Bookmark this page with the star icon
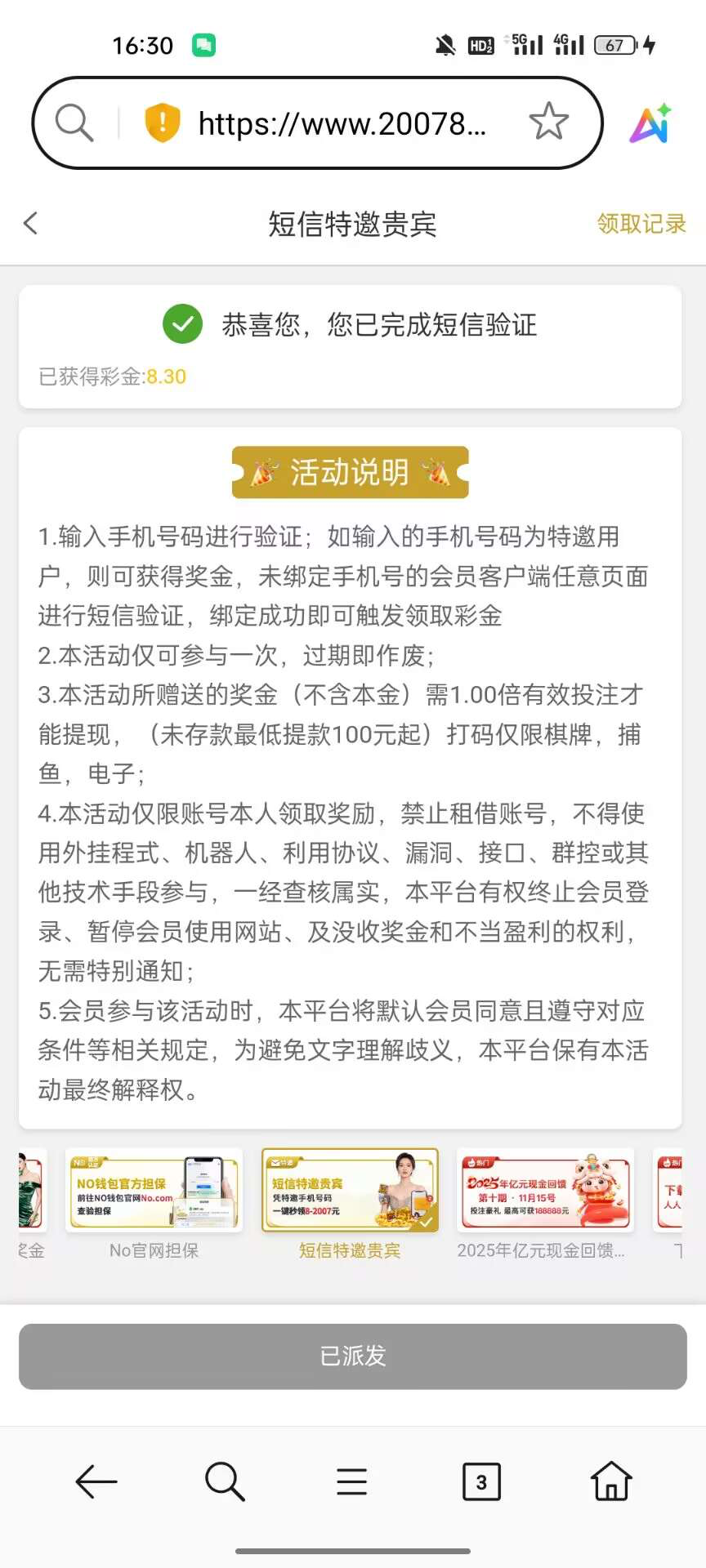 tap(548, 122)
